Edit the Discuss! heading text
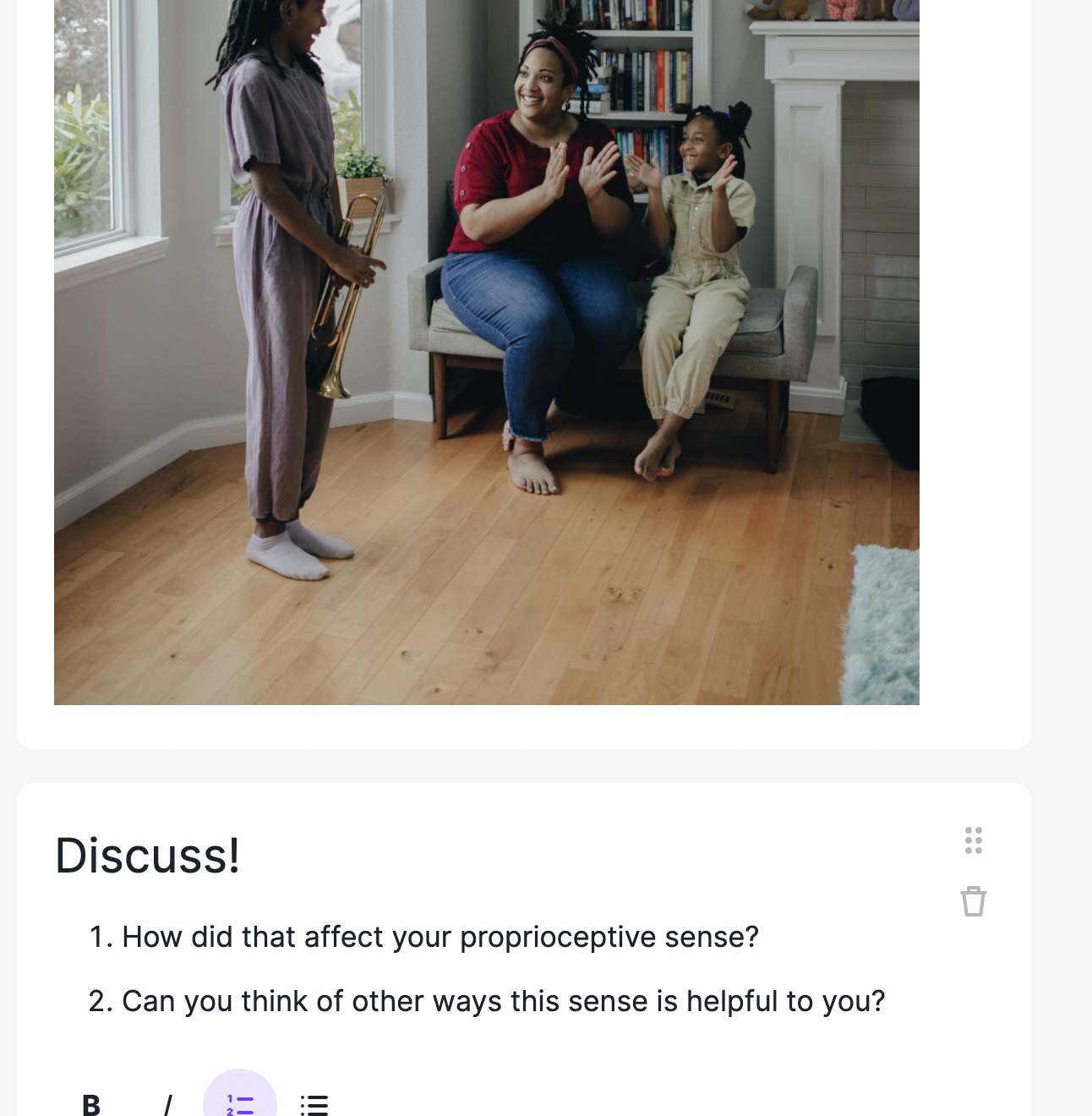This screenshot has width=1092, height=1116. [148, 855]
